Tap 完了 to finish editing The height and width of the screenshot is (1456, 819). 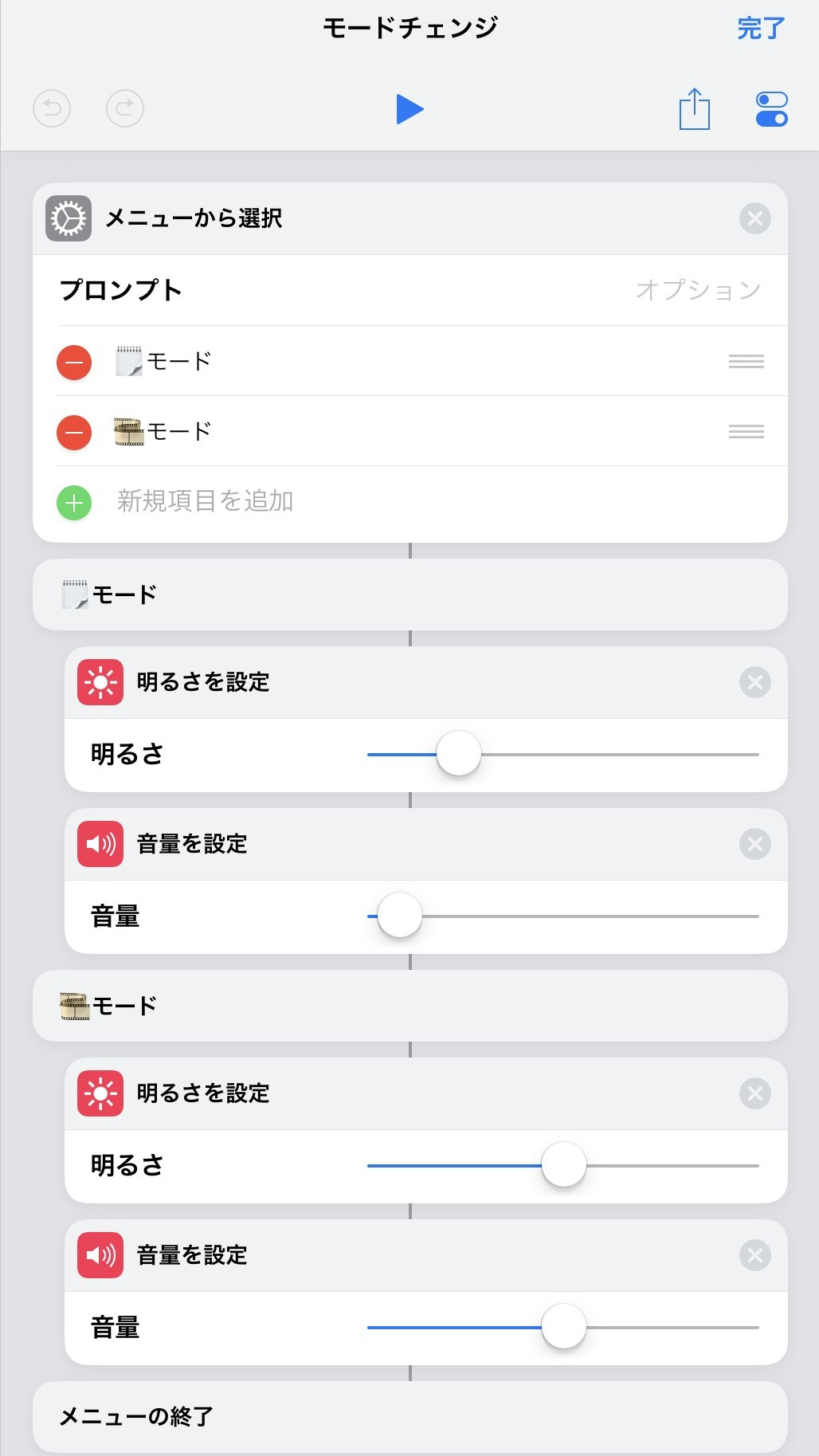tap(761, 29)
